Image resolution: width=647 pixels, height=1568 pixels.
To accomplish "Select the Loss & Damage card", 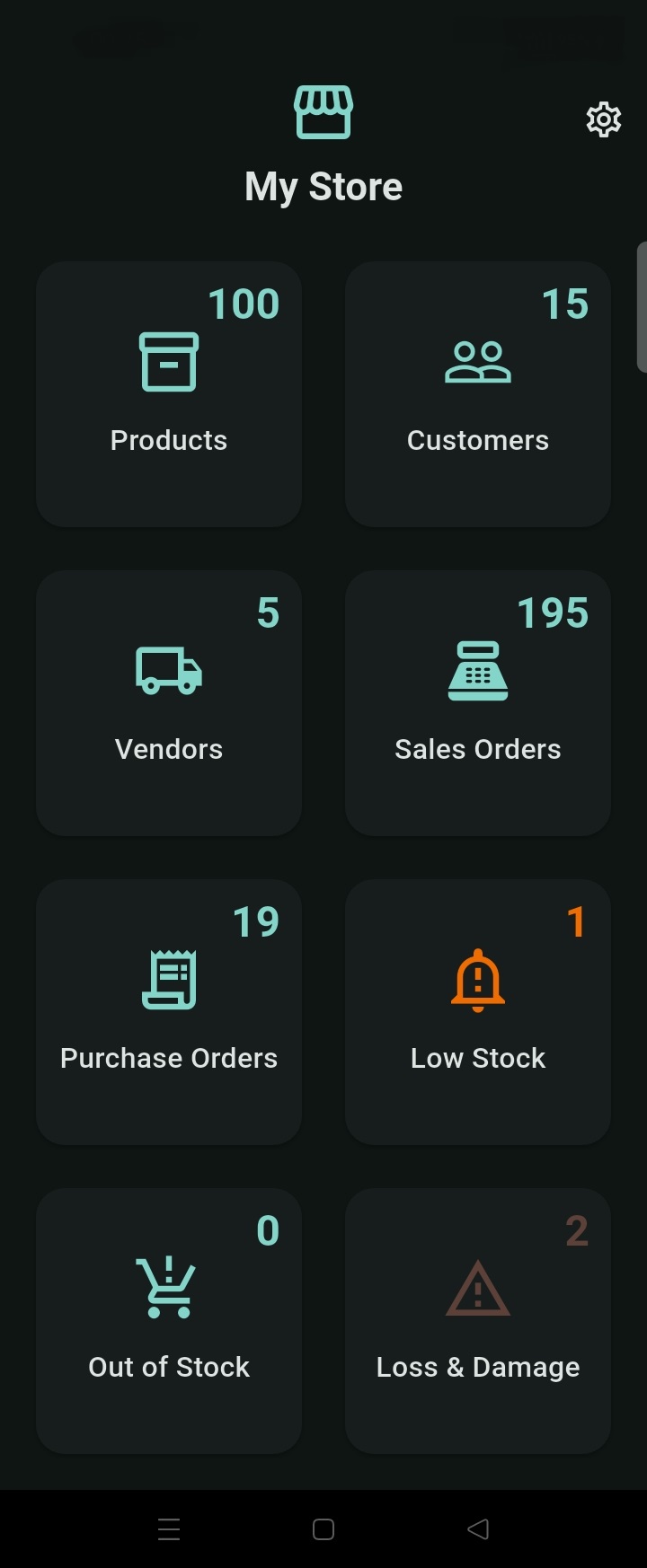I will coord(478,1321).
